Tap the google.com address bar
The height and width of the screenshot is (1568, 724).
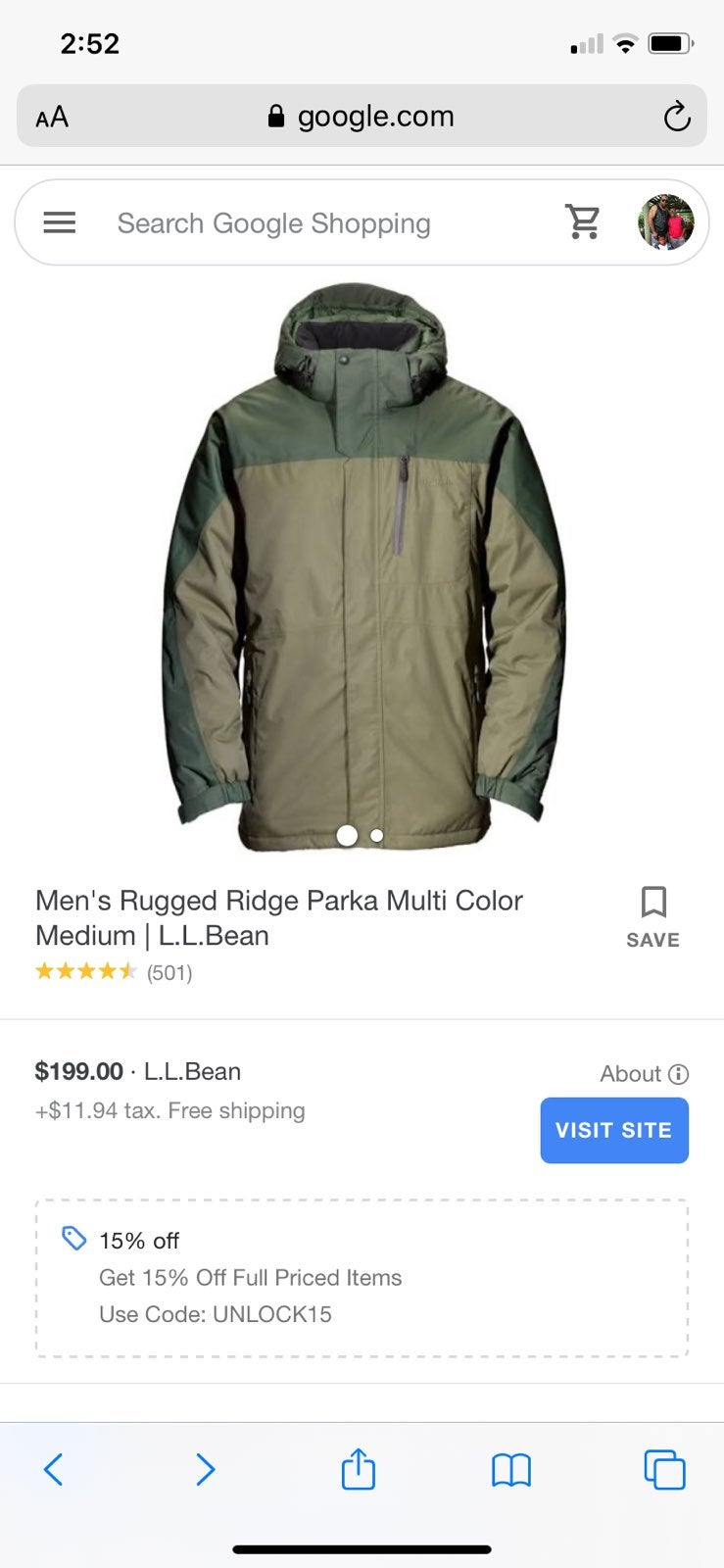(x=362, y=117)
